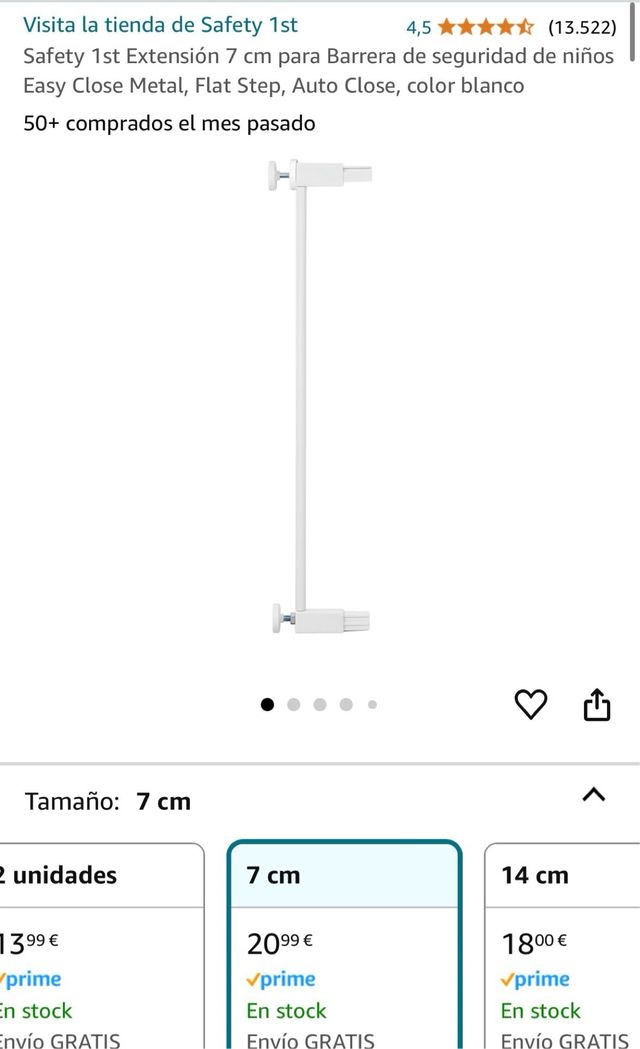Open the 13.522 customer ratings
The width and height of the screenshot is (640, 1049).
(581, 27)
